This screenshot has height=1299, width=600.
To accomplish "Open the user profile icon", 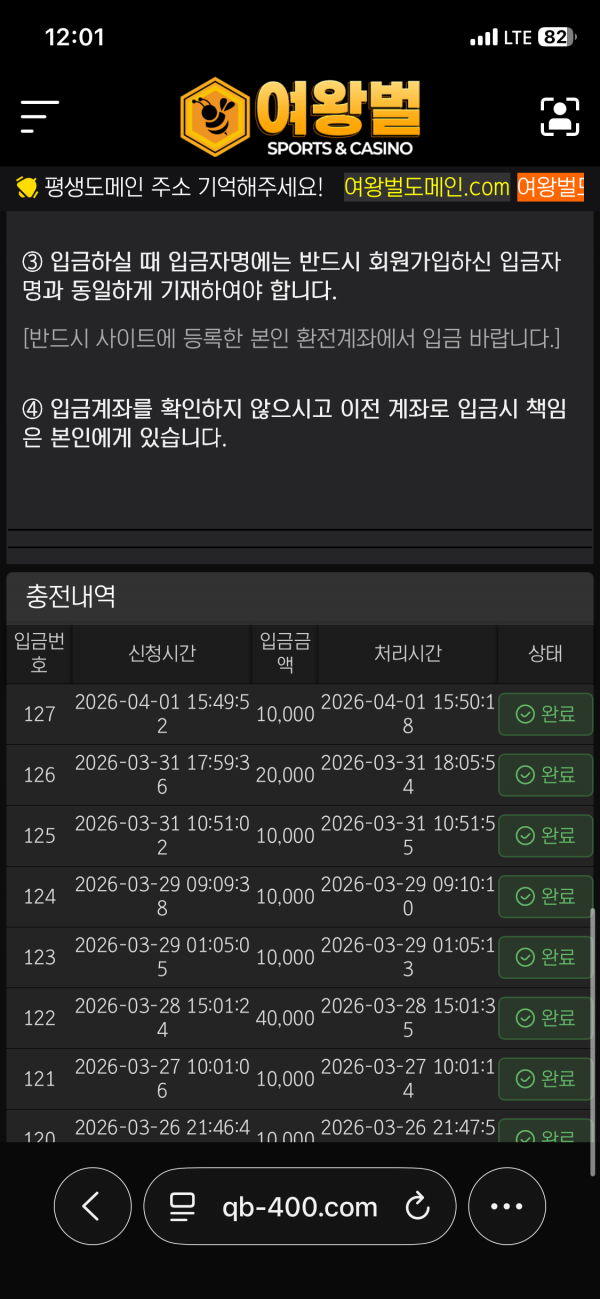I will tap(560, 117).
